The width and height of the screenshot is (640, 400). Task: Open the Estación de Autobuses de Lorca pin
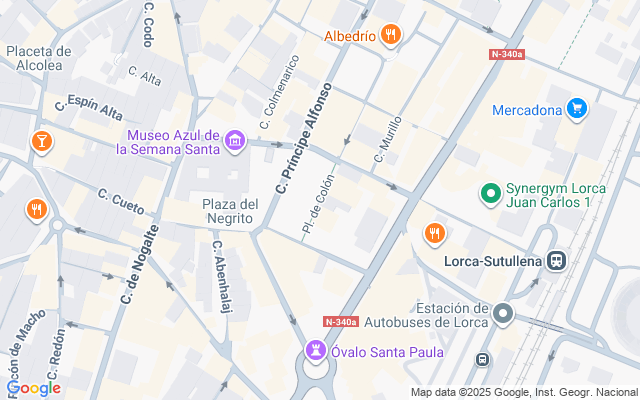503,315
